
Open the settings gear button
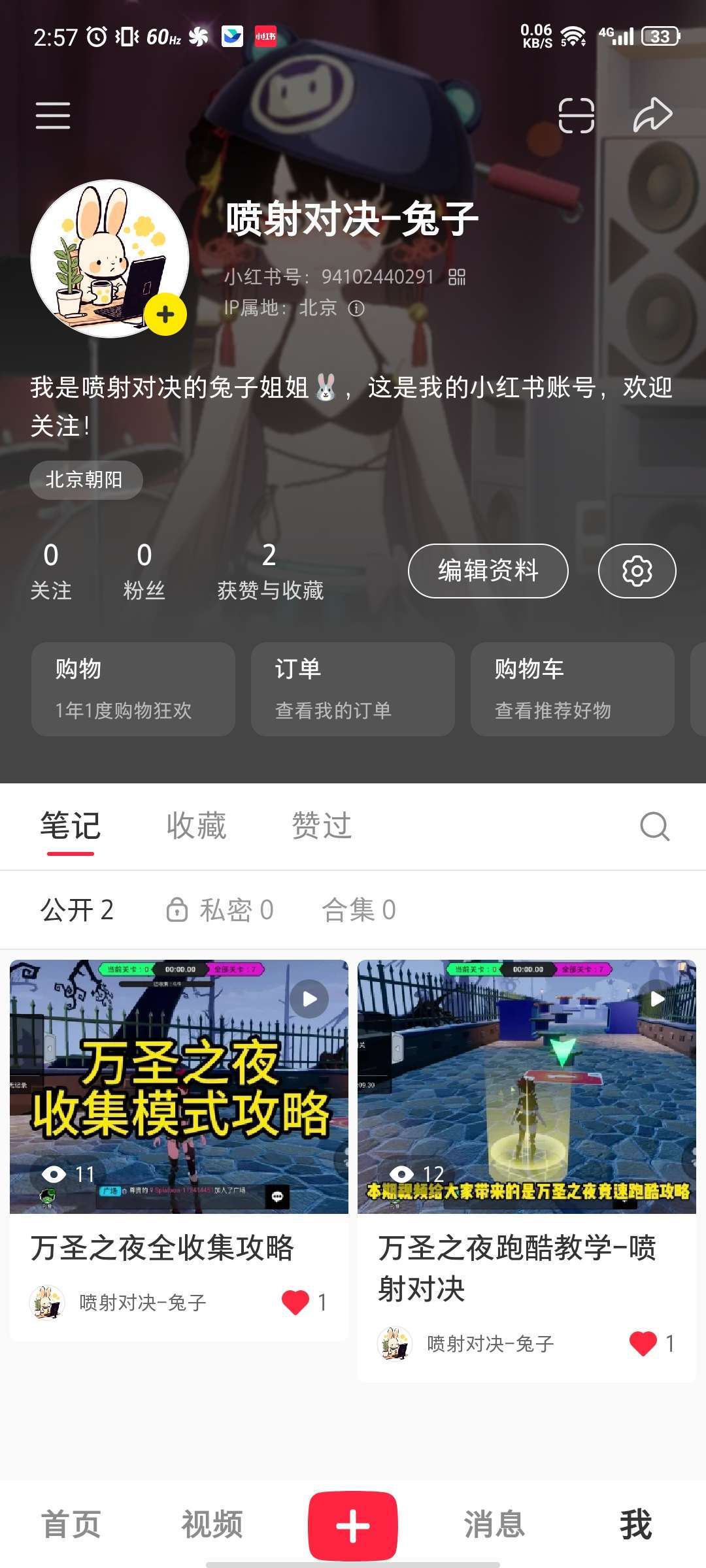click(x=637, y=570)
